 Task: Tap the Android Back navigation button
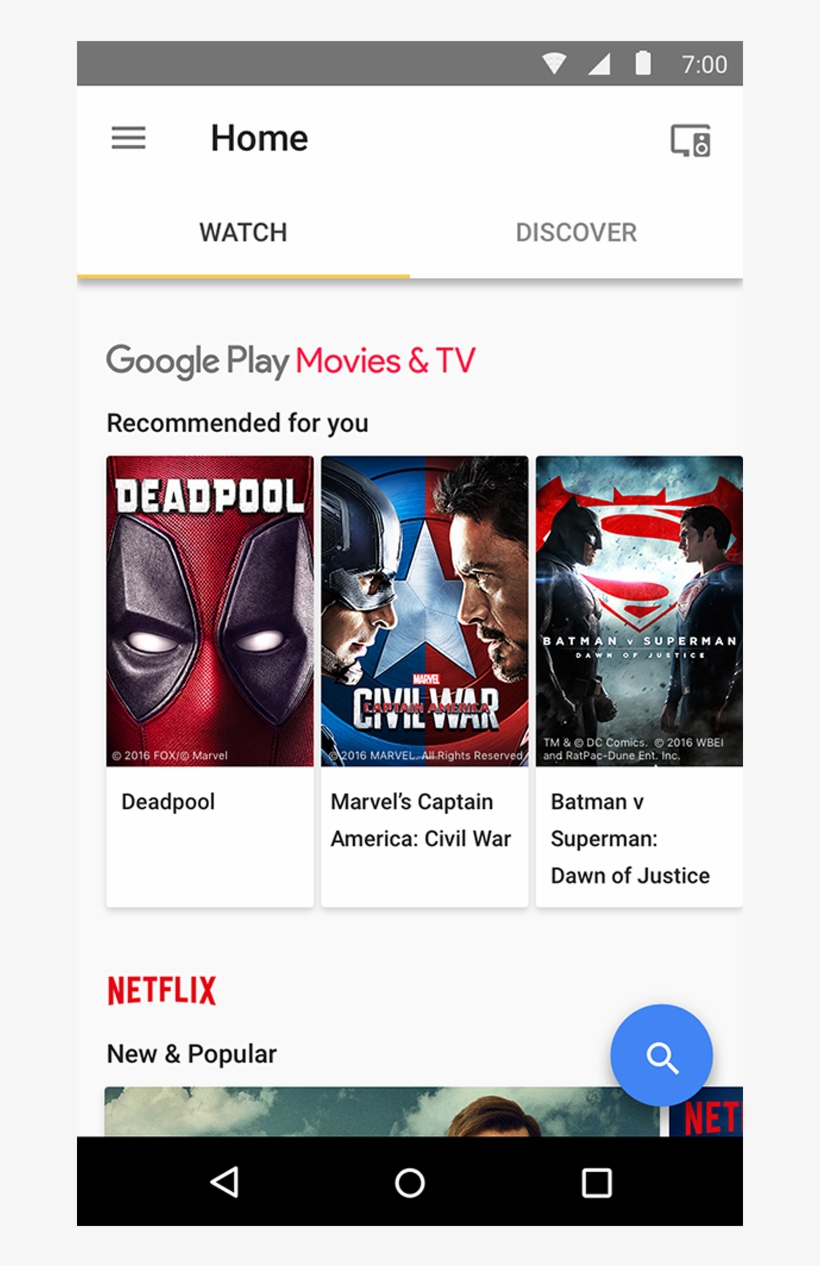[225, 1183]
